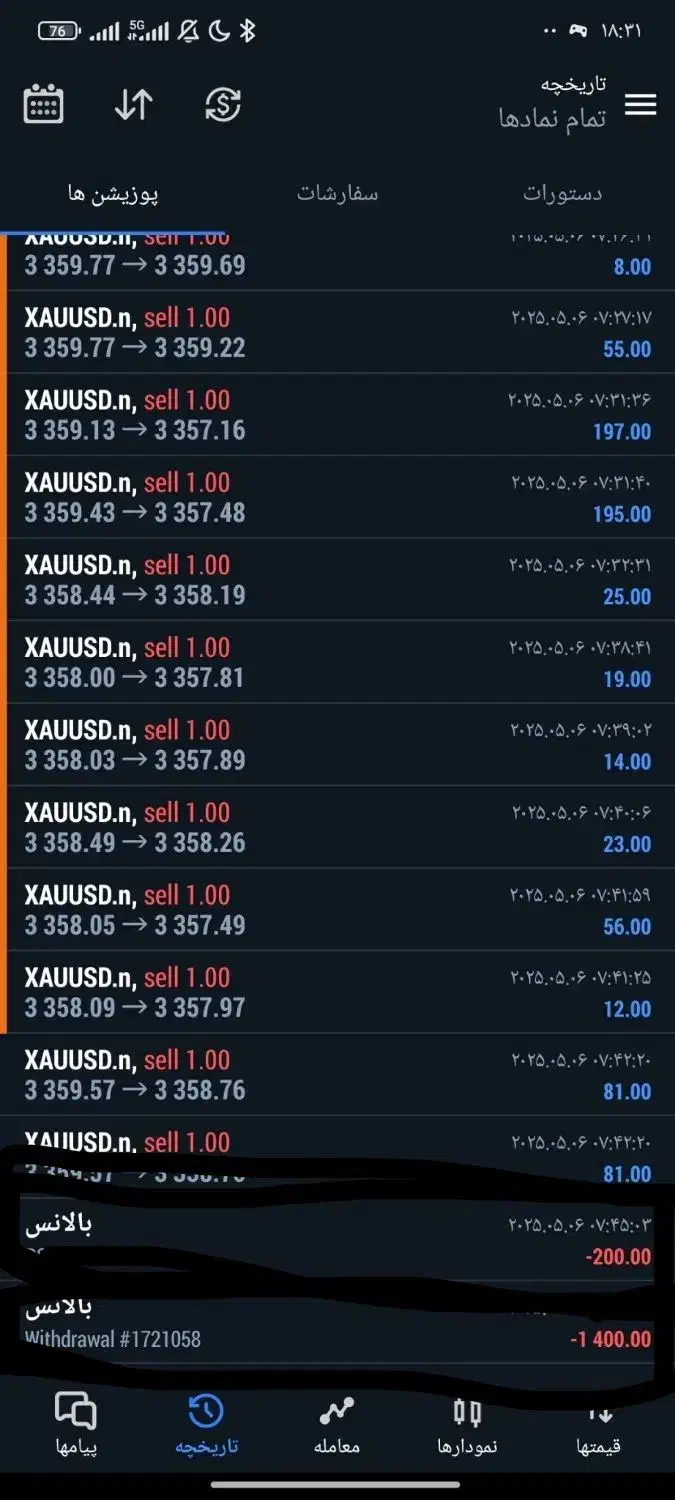Viewport: 675px width, 1500px height.
Task: Expand the XAUUSD.n trade with 195.00 profit
Action: tap(337, 498)
